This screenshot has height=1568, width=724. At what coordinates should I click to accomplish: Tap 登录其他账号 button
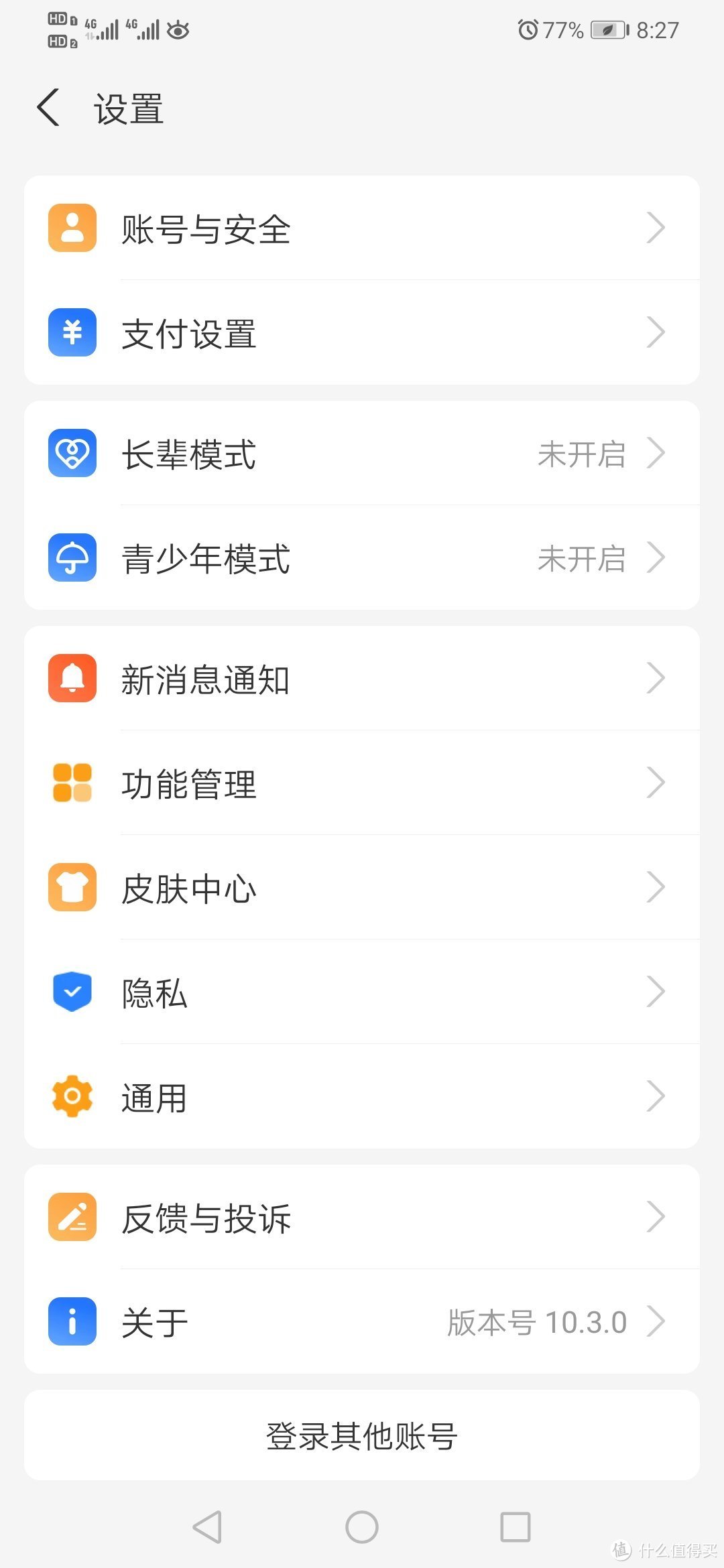click(362, 1435)
